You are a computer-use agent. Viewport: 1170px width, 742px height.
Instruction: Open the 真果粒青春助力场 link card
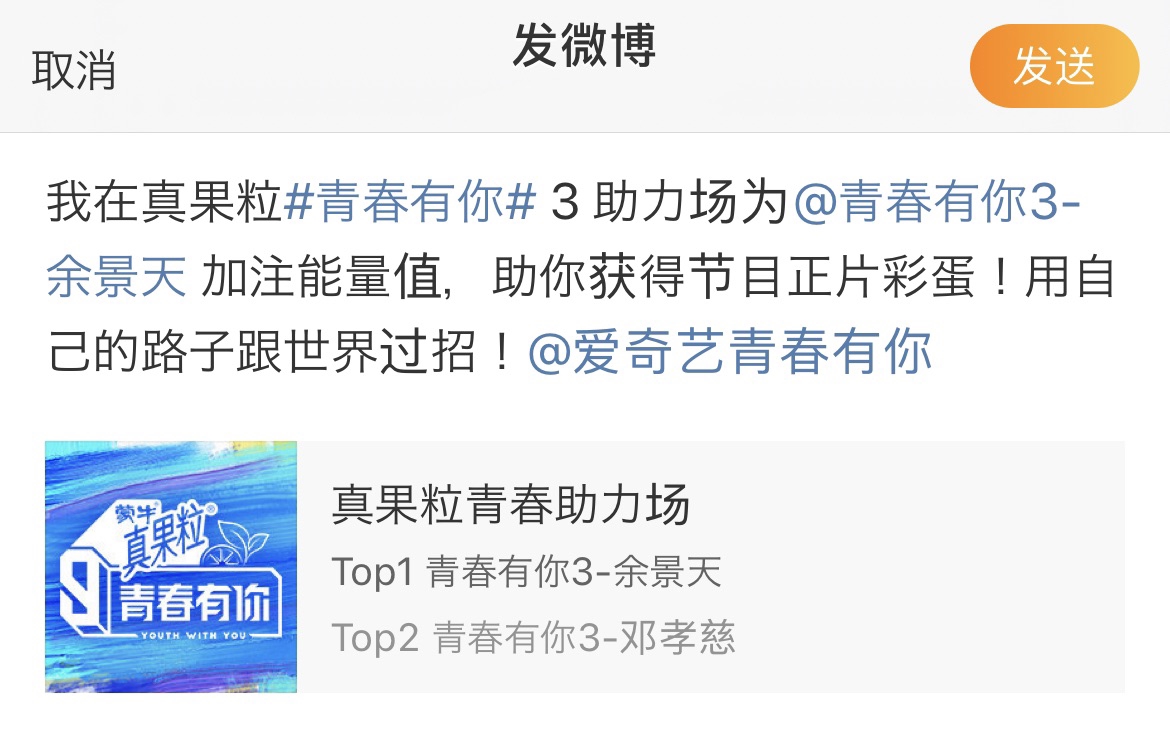pos(584,567)
